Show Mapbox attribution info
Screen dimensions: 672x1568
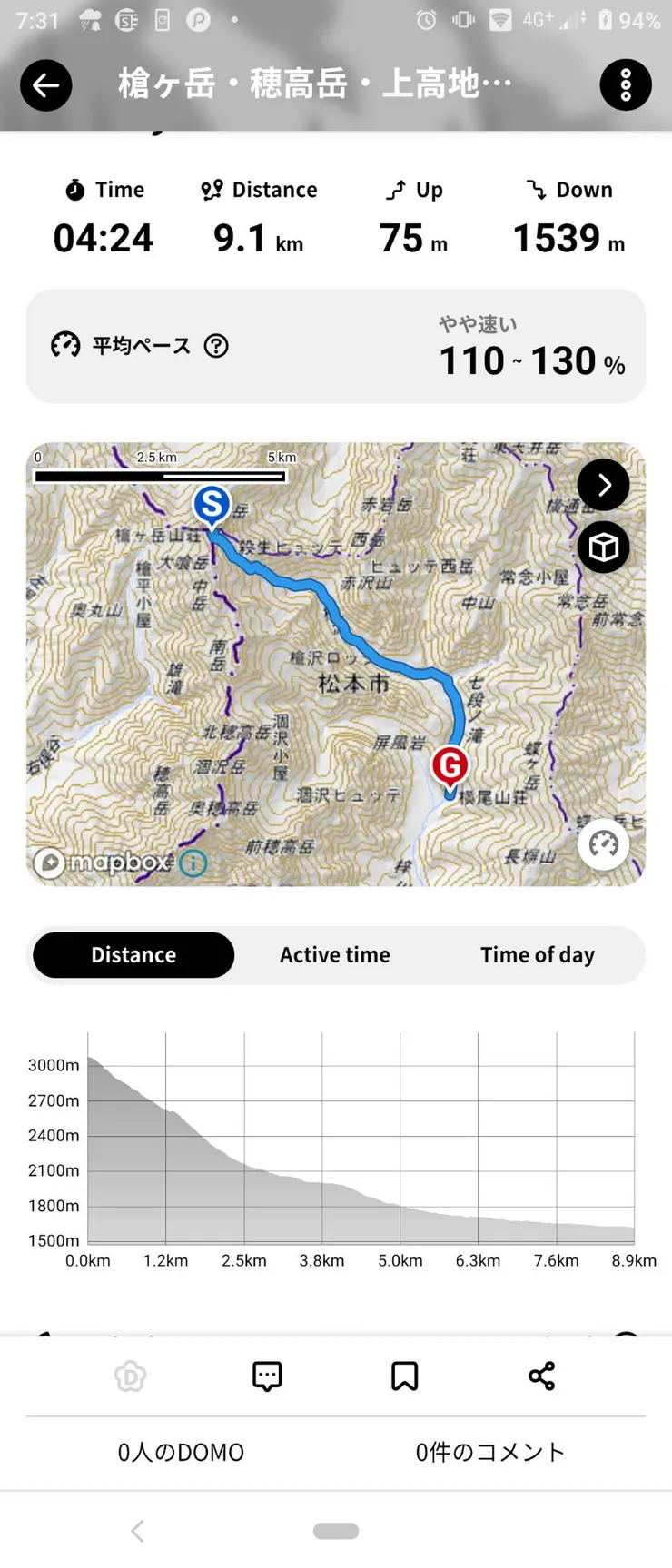pyautogui.click(x=193, y=863)
